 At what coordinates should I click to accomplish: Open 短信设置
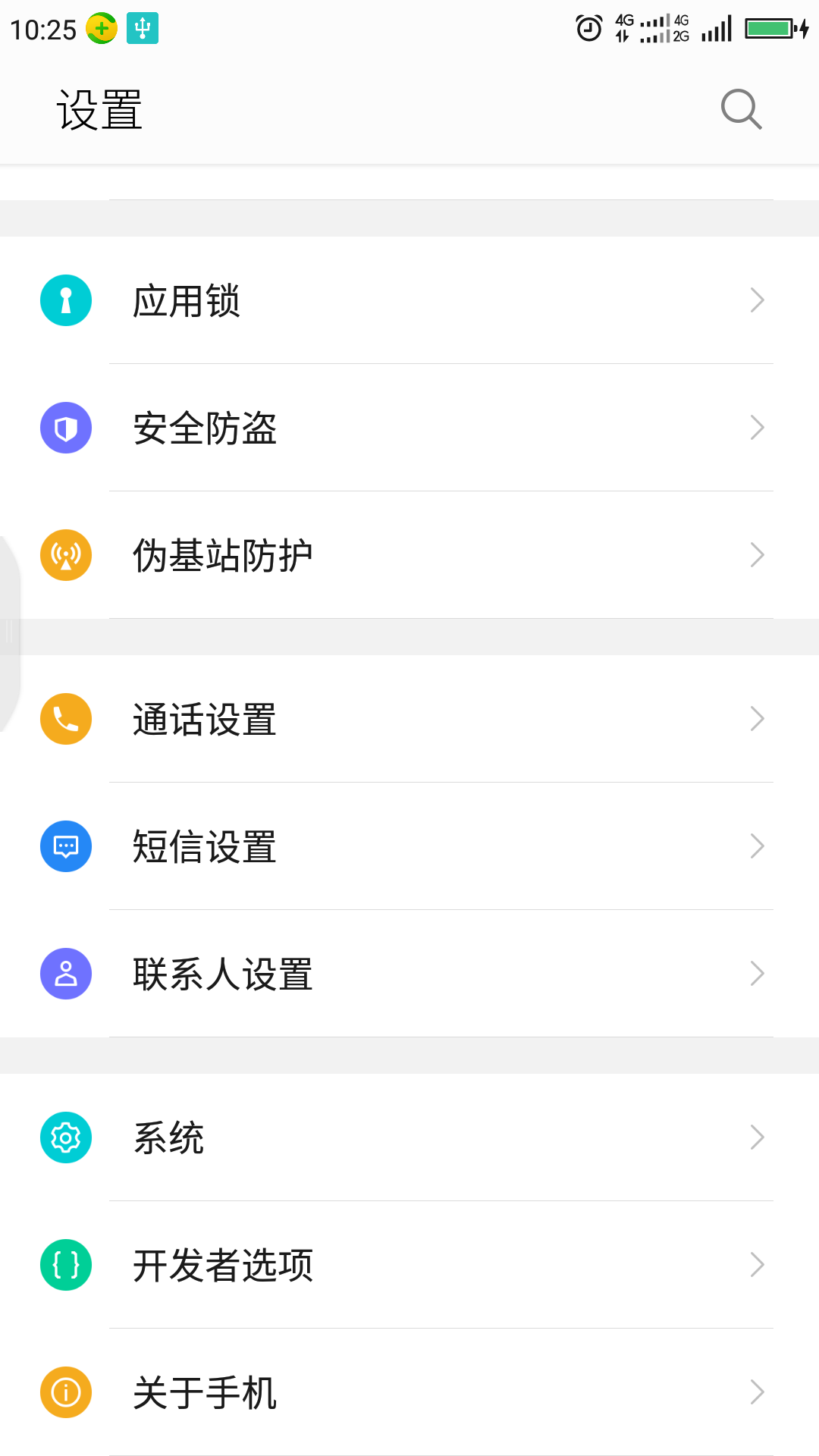(x=409, y=846)
